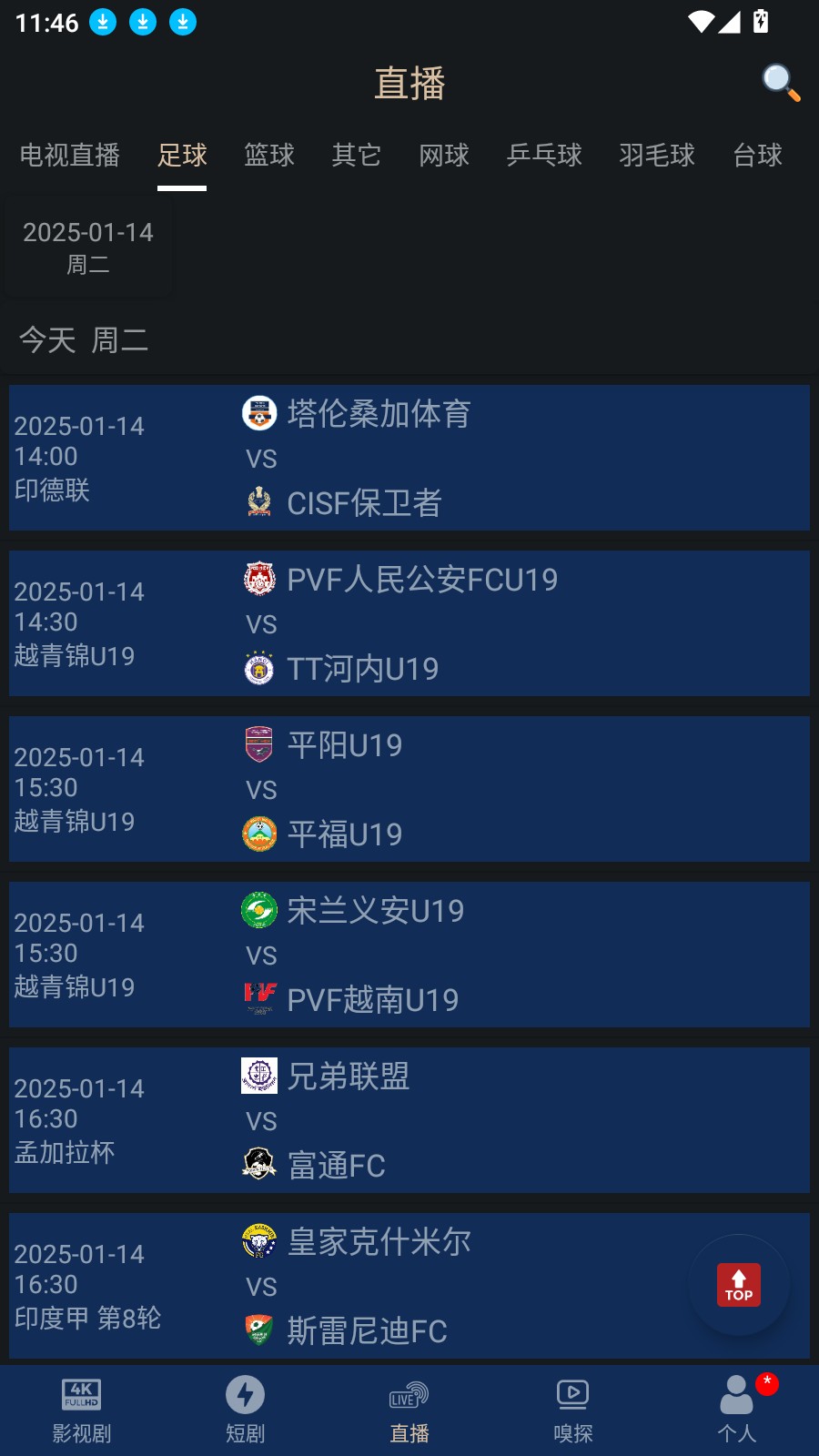
Task: Open the PVF人民公安FCU19 match entry
Action: click(x=409, y=623)
